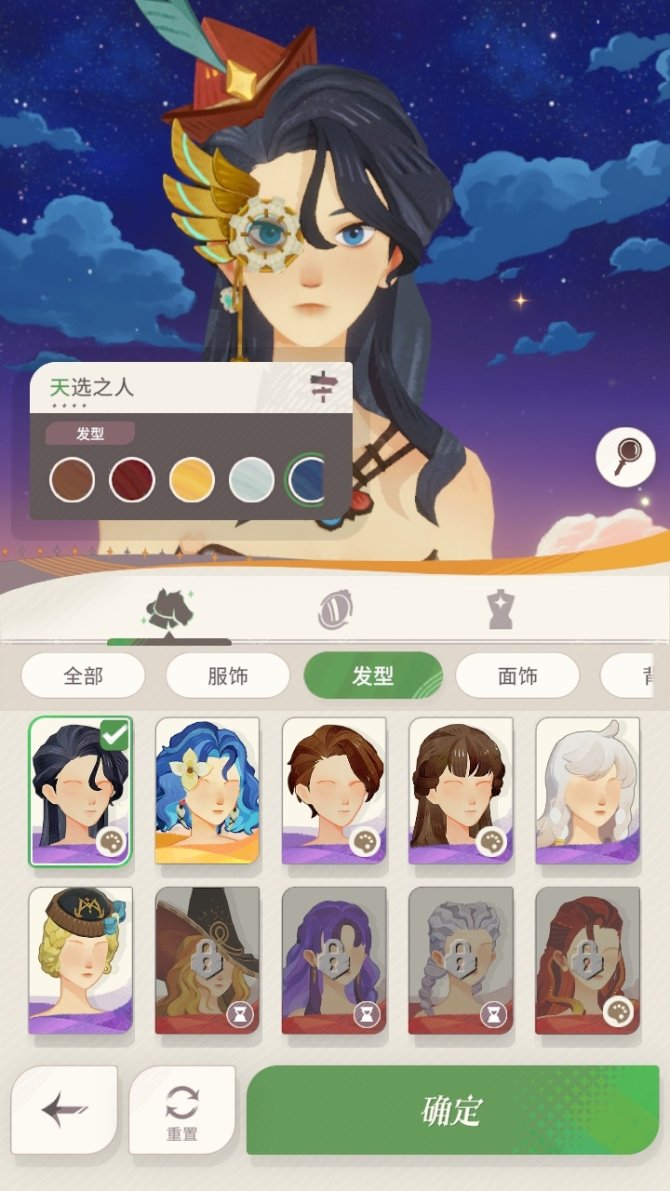Image resolution: width=670 pixels, height=1191 pixels.
Task: Open the signpost icon on 天选之人 panel
Action: 322,387
